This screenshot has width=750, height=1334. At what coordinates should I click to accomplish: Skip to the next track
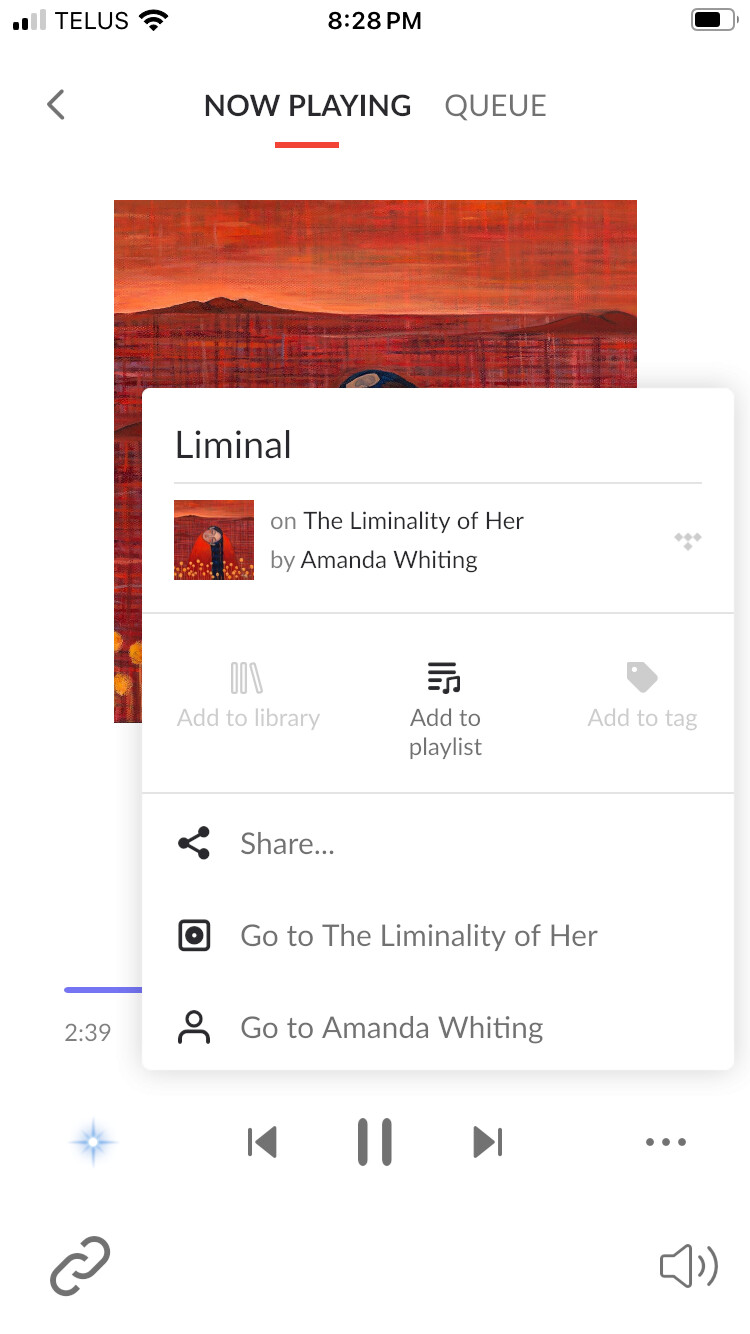pos(487,1141)
